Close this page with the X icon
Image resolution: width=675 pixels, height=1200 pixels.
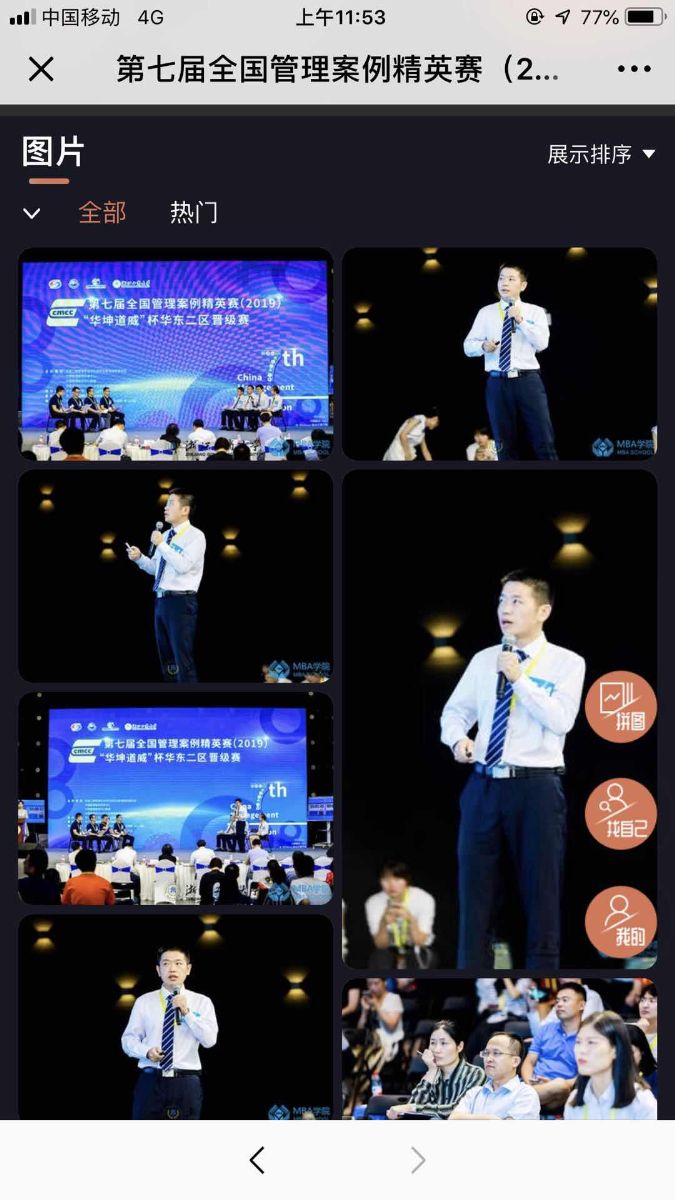[x=41, y=69]
